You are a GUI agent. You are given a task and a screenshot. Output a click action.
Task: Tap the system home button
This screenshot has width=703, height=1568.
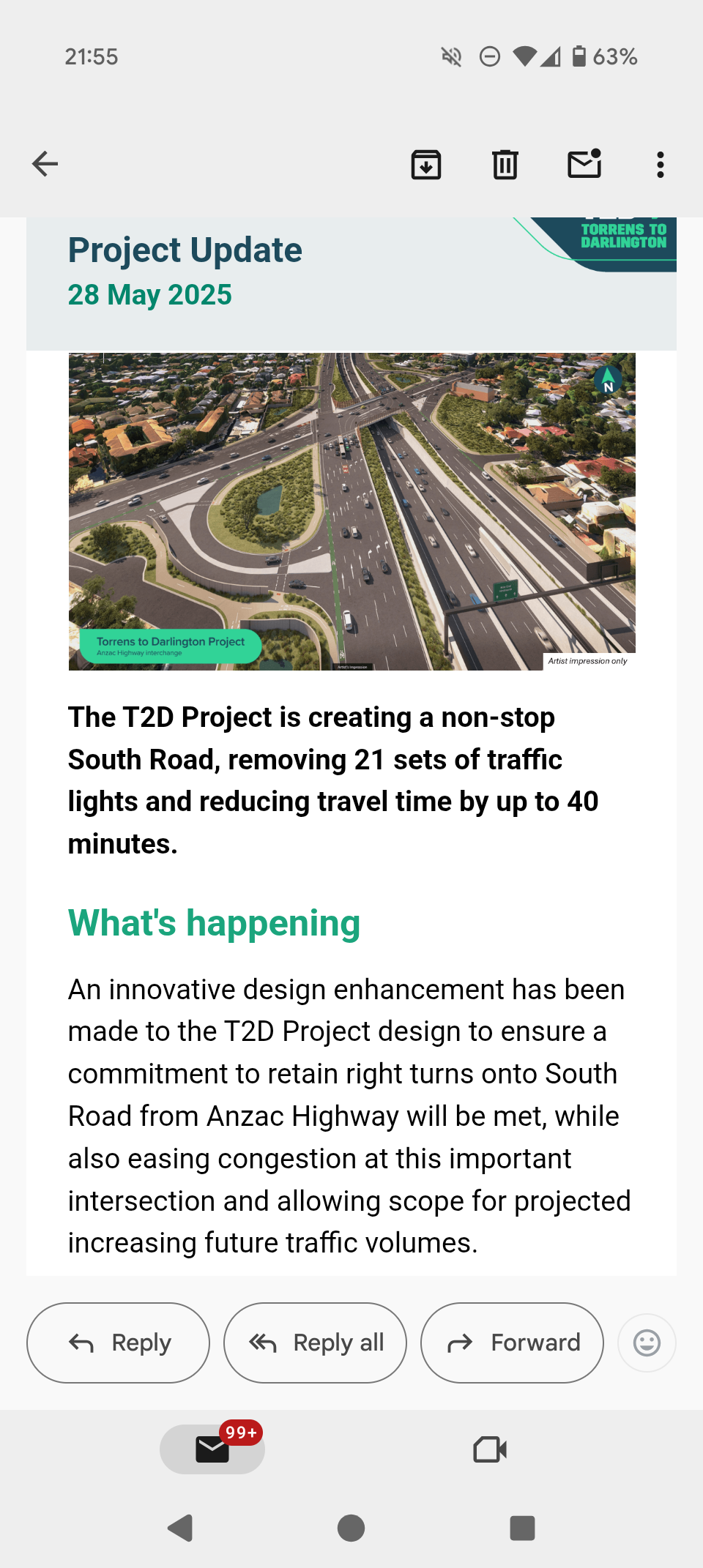pos(351,1528)
